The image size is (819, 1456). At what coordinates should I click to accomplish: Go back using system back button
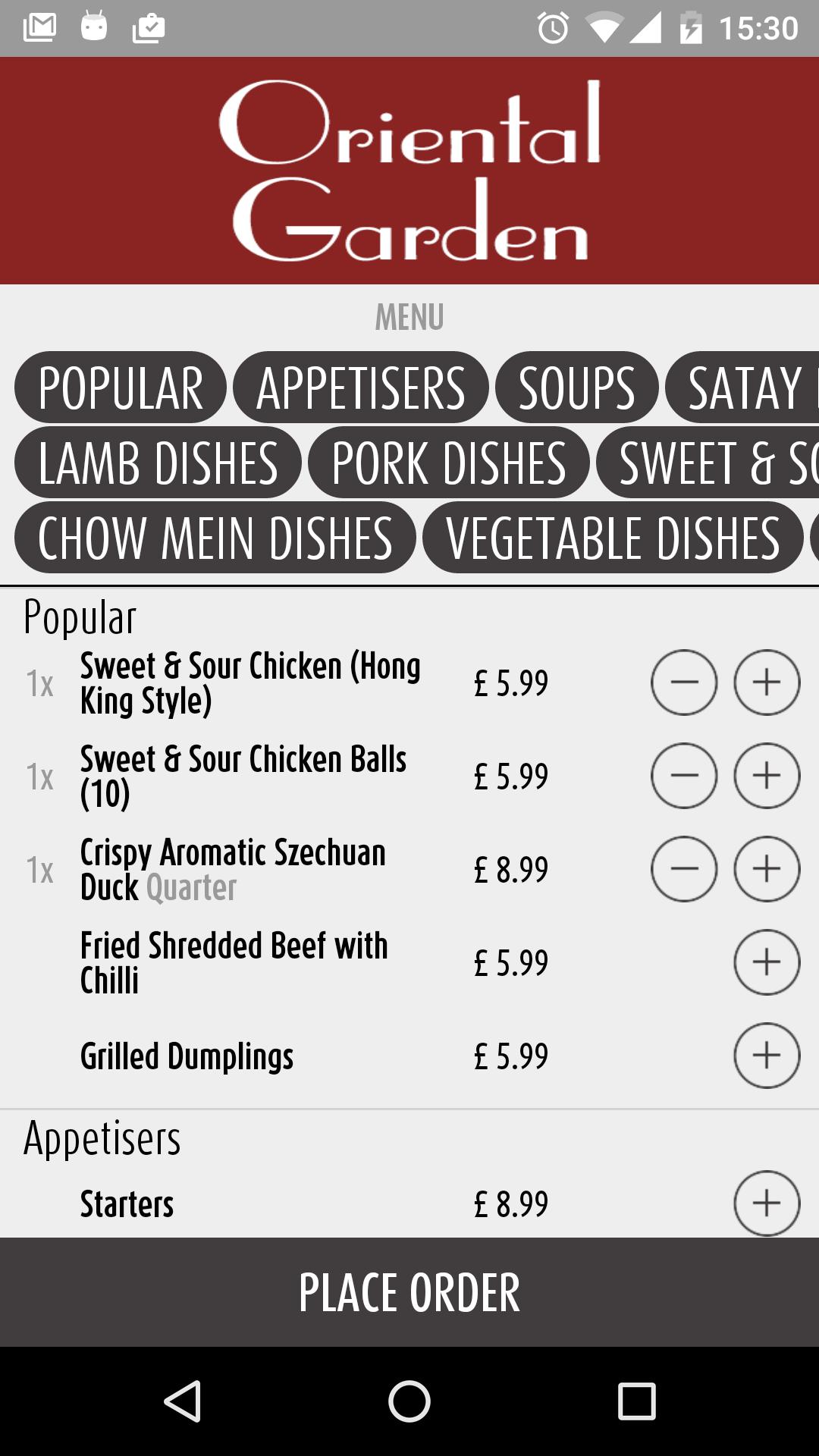182,1401
